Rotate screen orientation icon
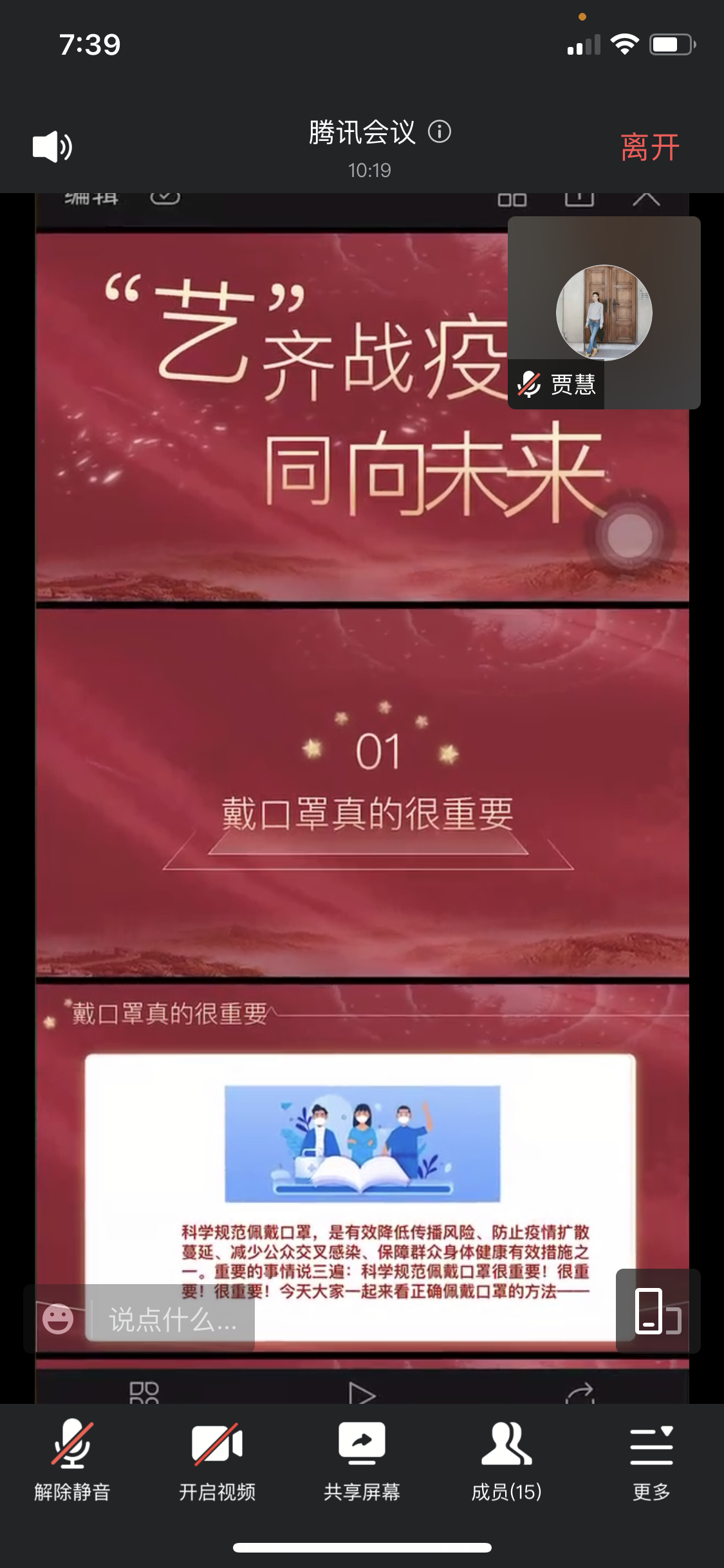The image size is (724, 1568). 657,1311
